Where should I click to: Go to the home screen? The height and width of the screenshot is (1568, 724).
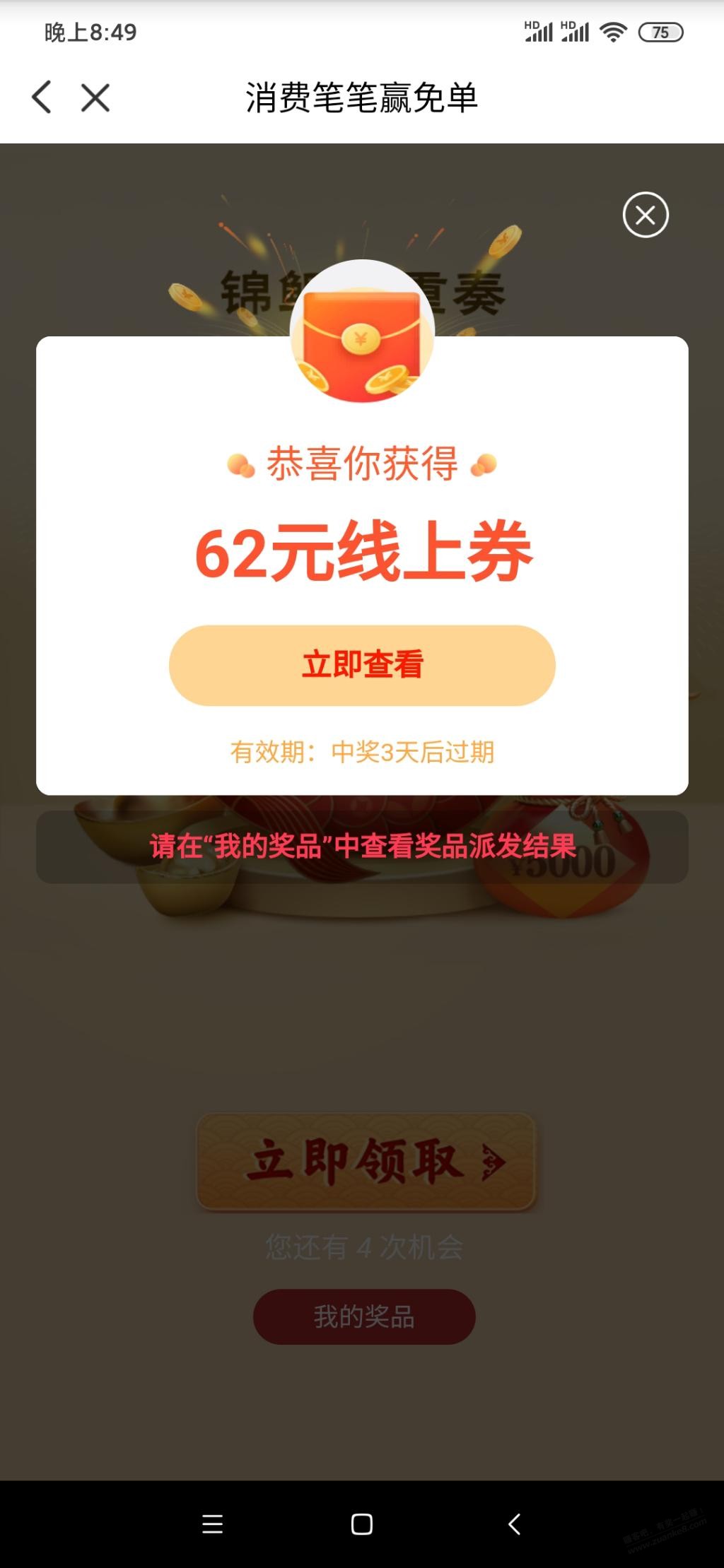pyautogui.click(x=361, y=1524)
